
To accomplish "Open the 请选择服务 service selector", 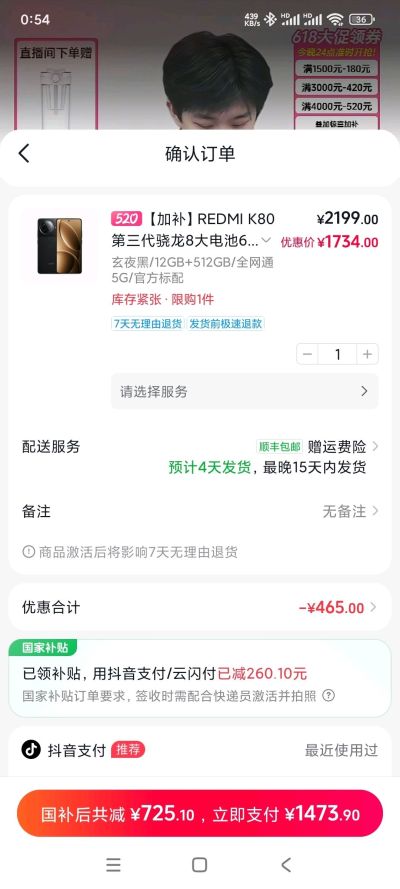I will 244,391.
